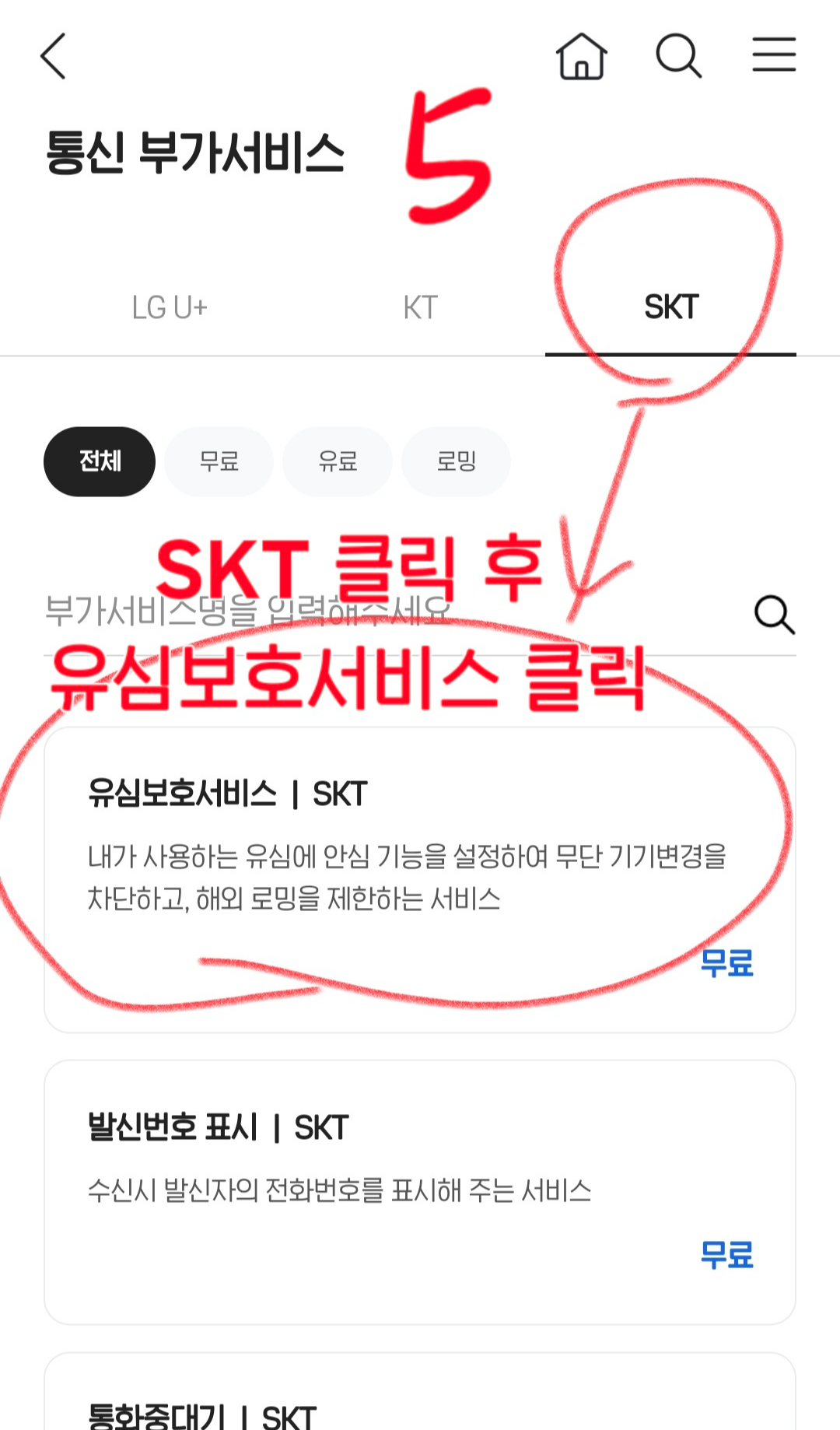
Task: Enable the 로밍 filter chip
Action: 456,461
